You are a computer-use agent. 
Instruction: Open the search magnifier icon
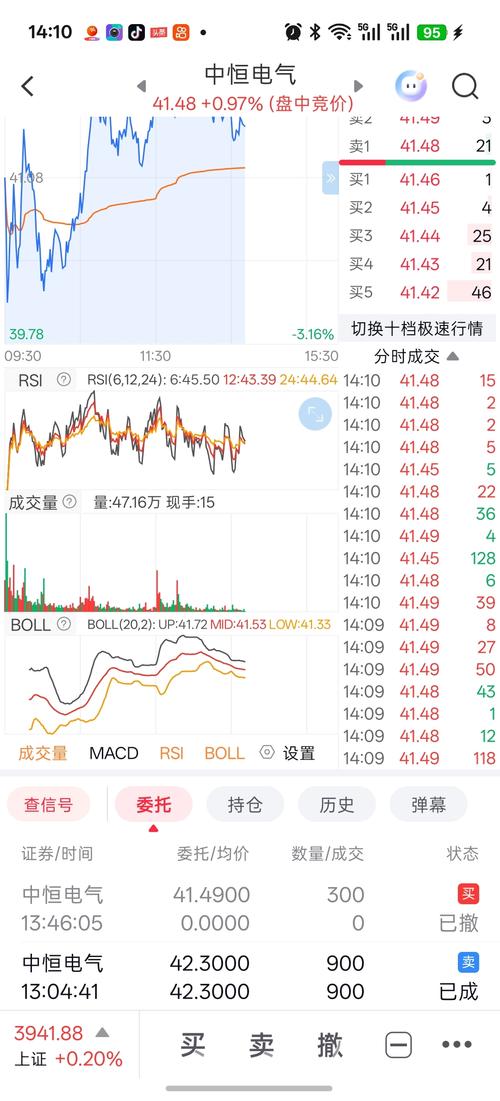pyautogui.click(x=465, y=86)
